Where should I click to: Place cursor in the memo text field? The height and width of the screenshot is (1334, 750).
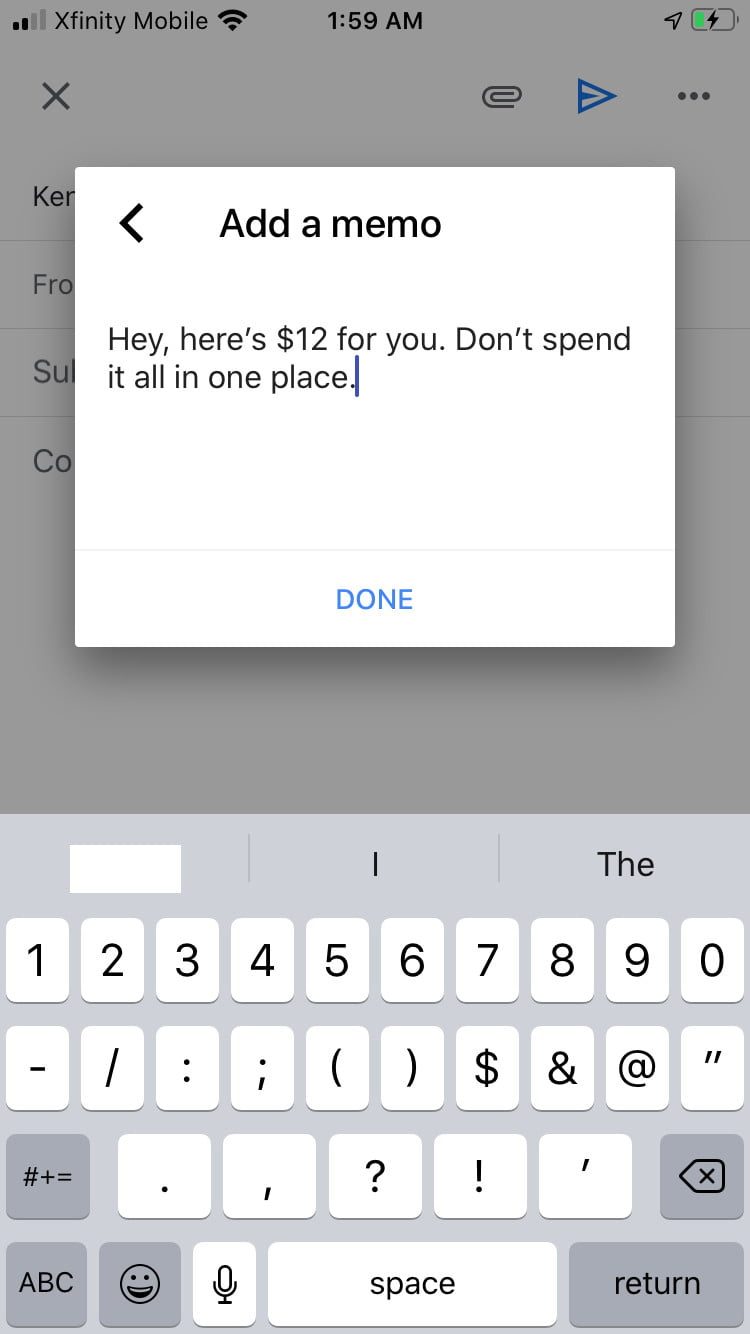[370, 440]
